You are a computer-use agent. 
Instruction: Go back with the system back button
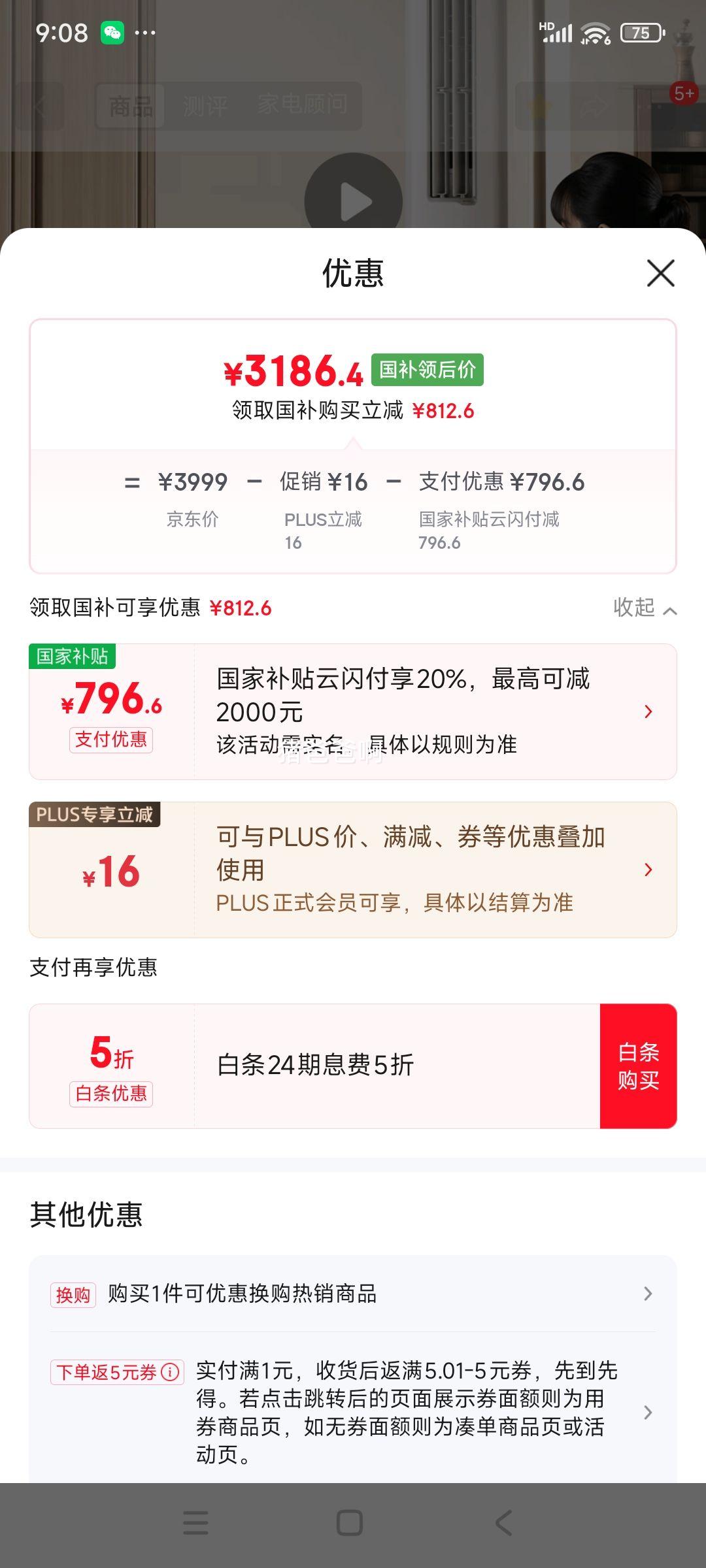[503, 1523]
